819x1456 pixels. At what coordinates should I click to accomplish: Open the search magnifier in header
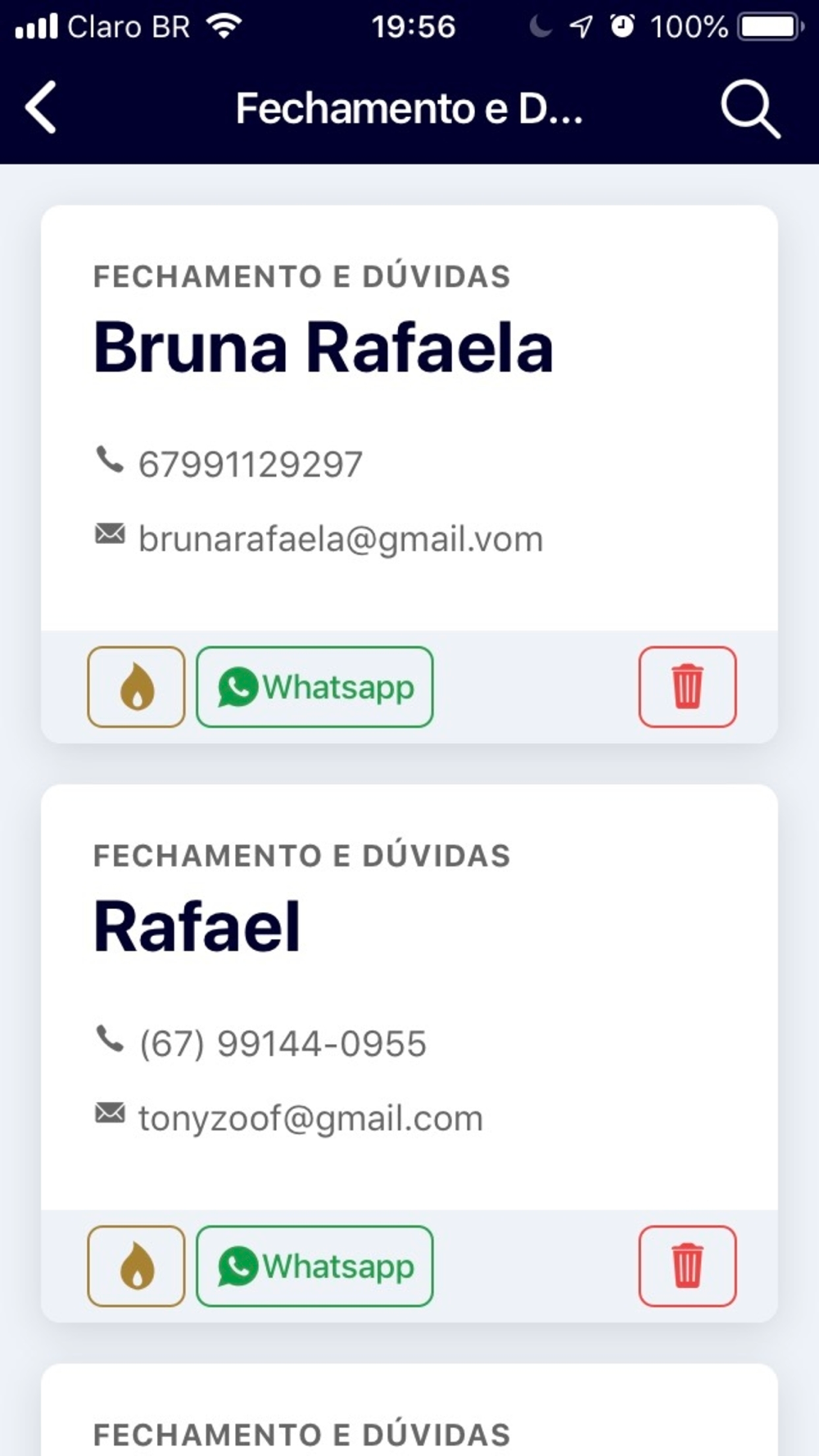click(749, 109)
